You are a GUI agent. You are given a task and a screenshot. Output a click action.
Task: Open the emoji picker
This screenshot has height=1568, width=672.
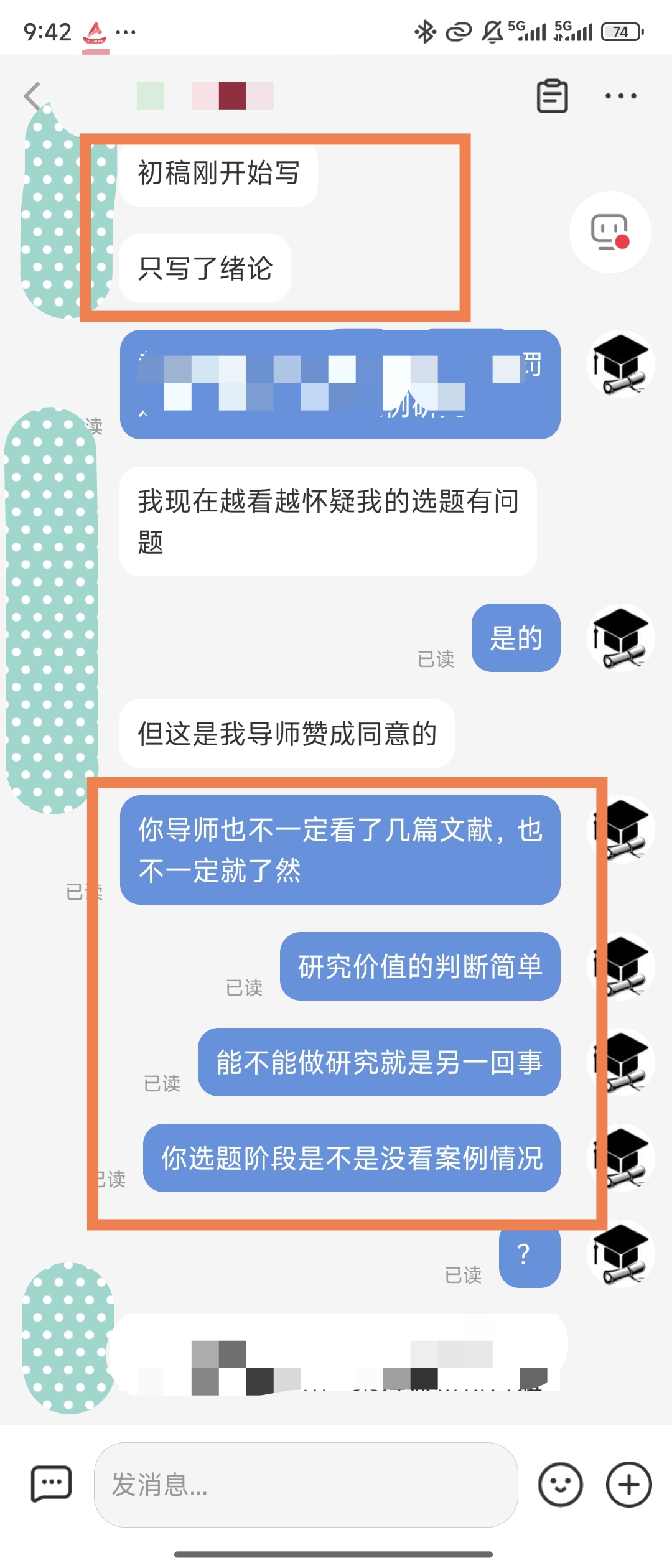point(560,1485)
